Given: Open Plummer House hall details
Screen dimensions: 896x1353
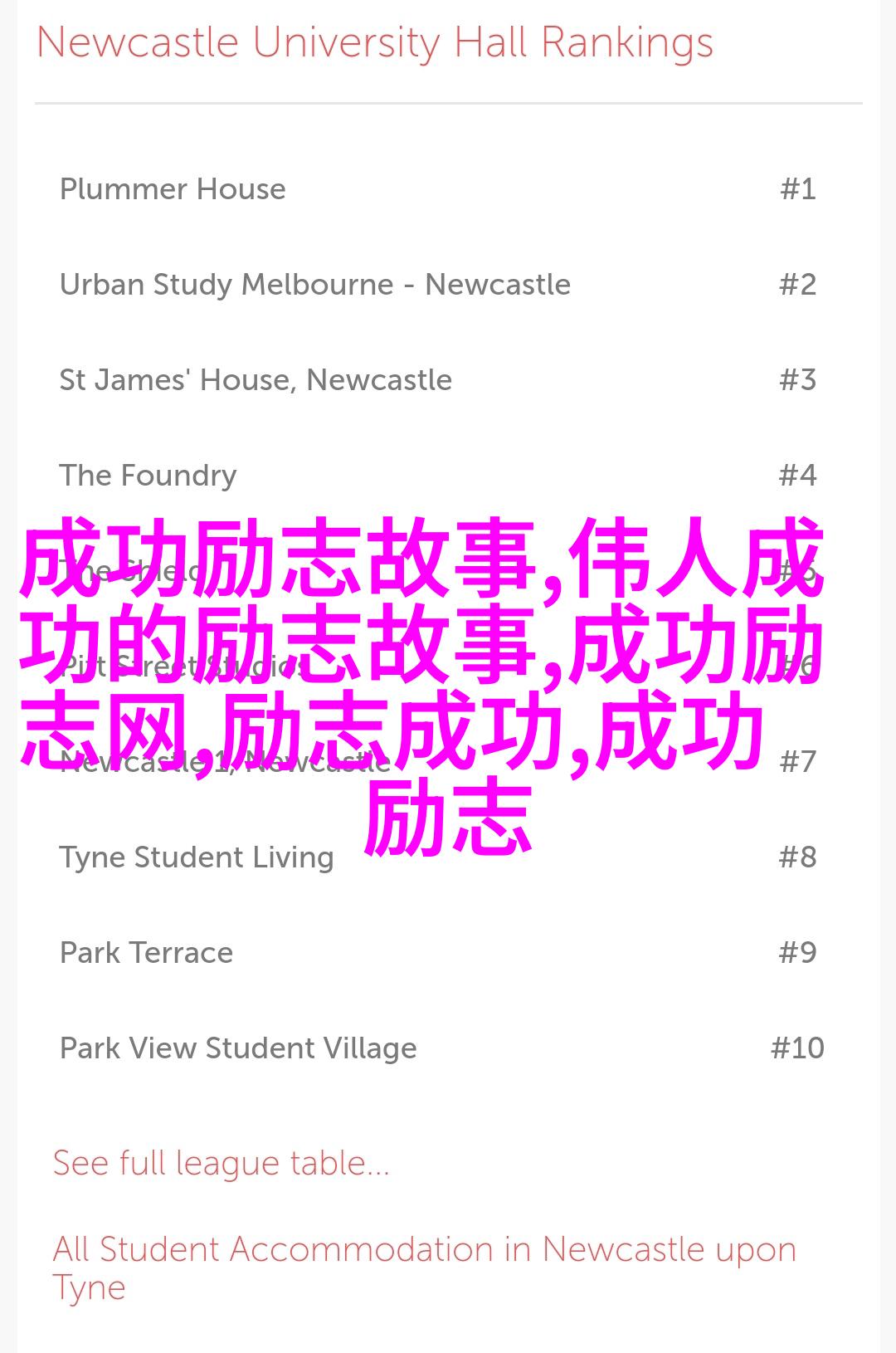Looking at the screenshot, I should pyautogui.click(x=173, y=189).
